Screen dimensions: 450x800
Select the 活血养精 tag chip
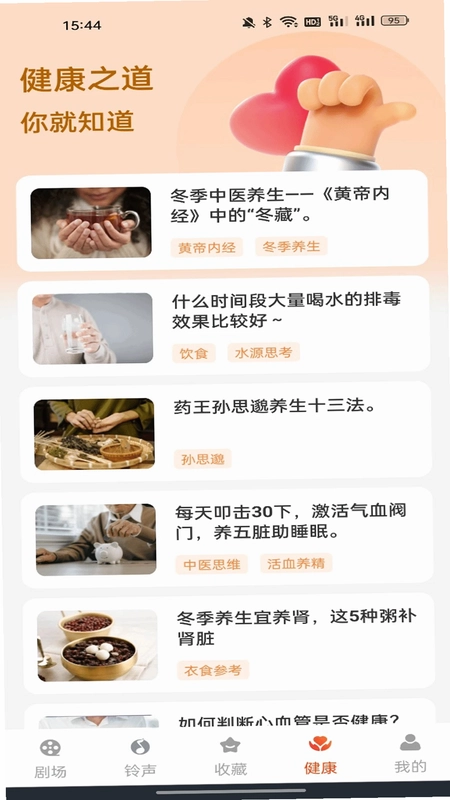tap(296, 563)
